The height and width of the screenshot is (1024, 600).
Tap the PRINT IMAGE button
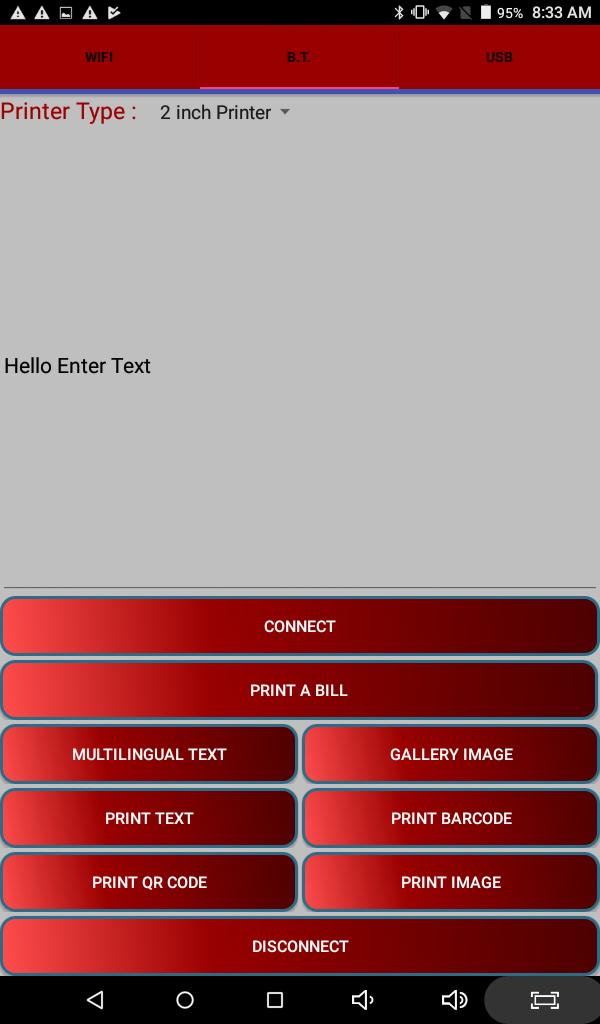pyautogui.click(x=451, y=883)
